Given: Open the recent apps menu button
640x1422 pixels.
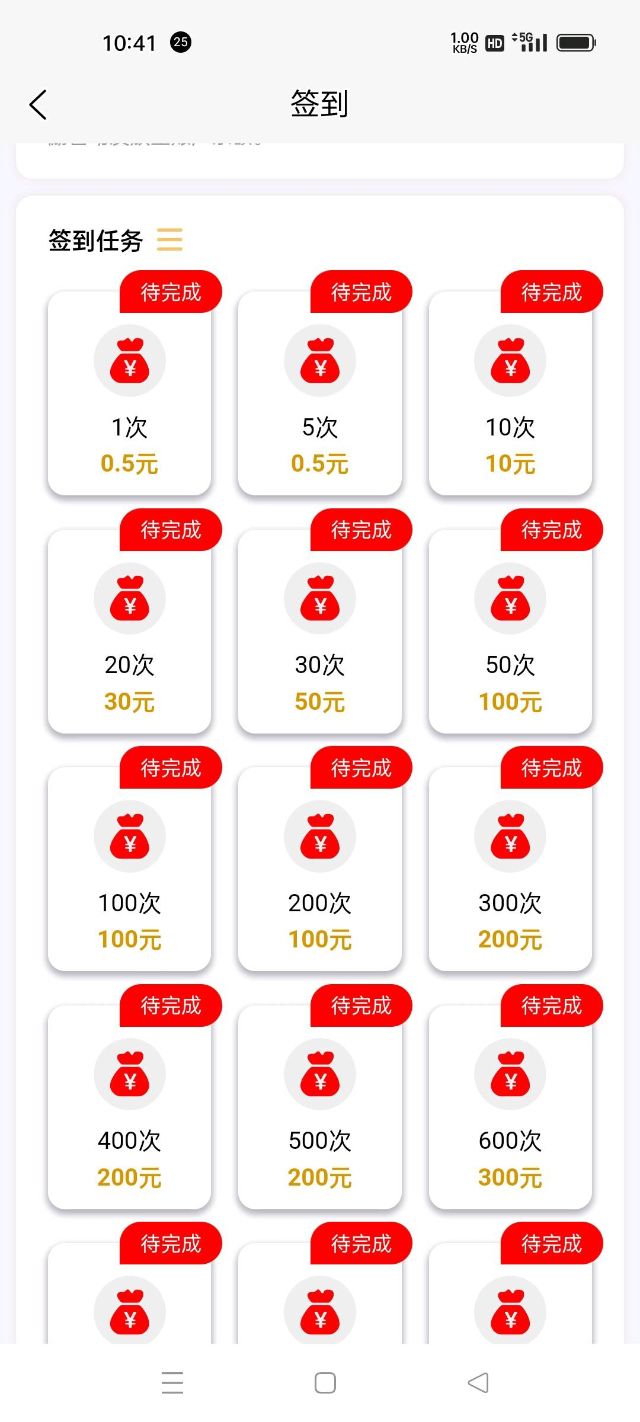Looking at the screenshot, I should click(172, 1383).
